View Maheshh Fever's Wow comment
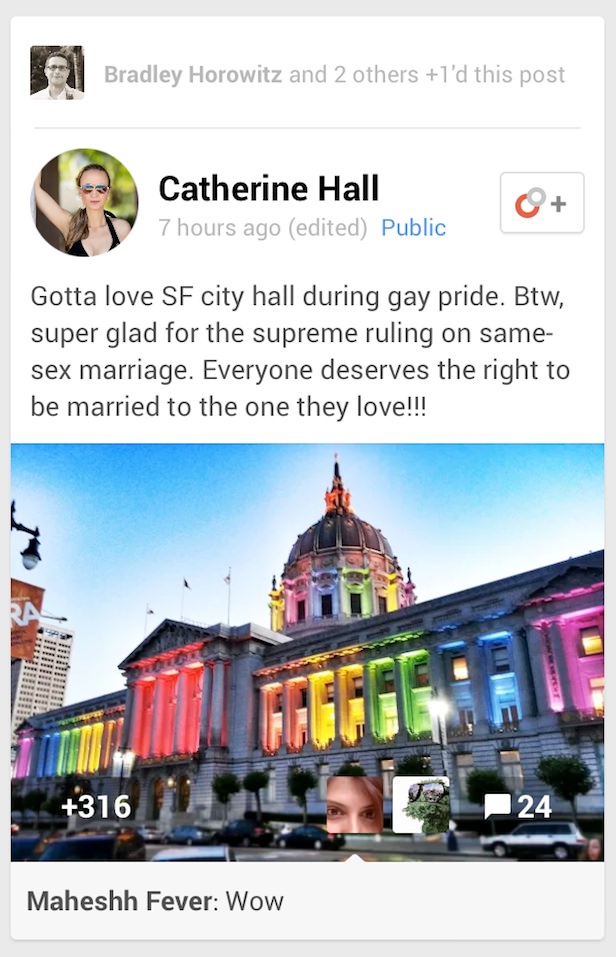The width and height of the screenshot is (616, 957). click(x=155, y=901)
